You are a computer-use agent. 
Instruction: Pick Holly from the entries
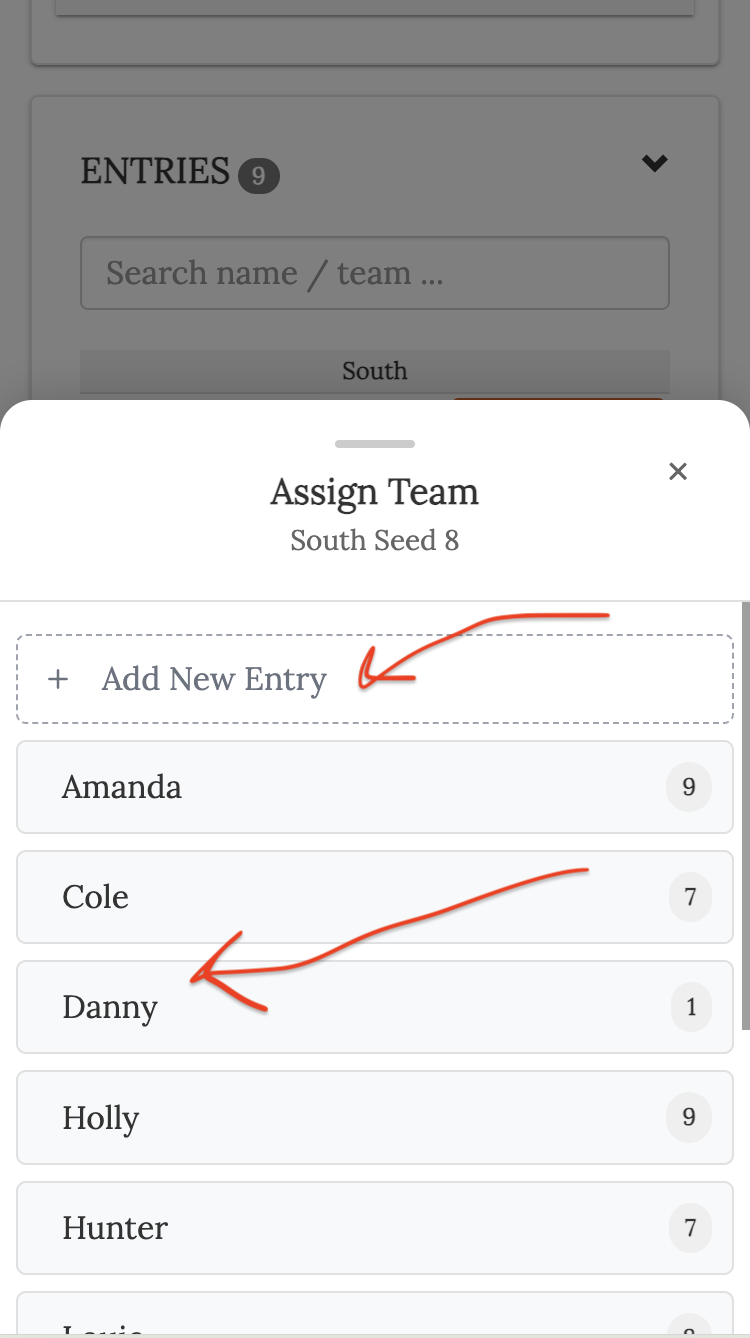[x=374, y=1117]
